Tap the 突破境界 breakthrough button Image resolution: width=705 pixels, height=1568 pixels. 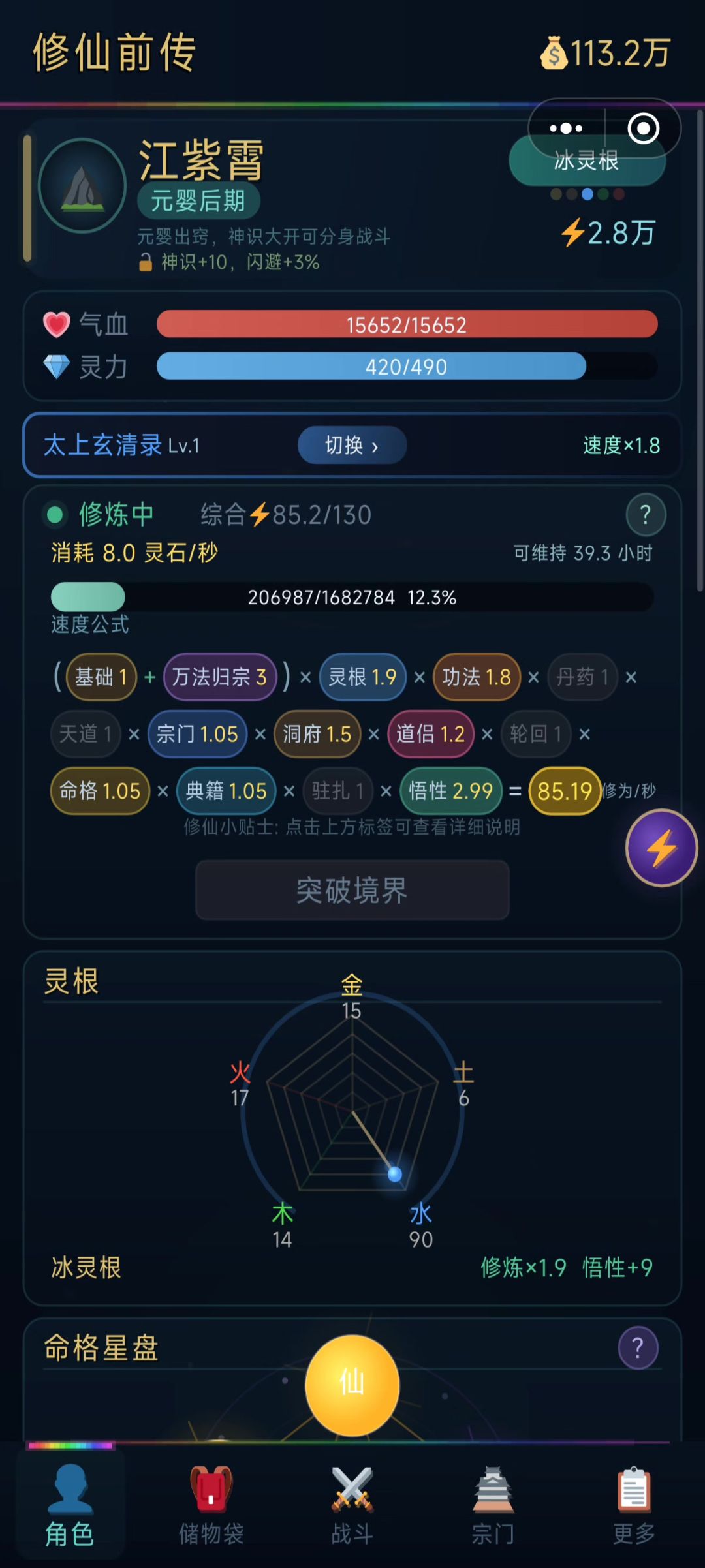352,890
